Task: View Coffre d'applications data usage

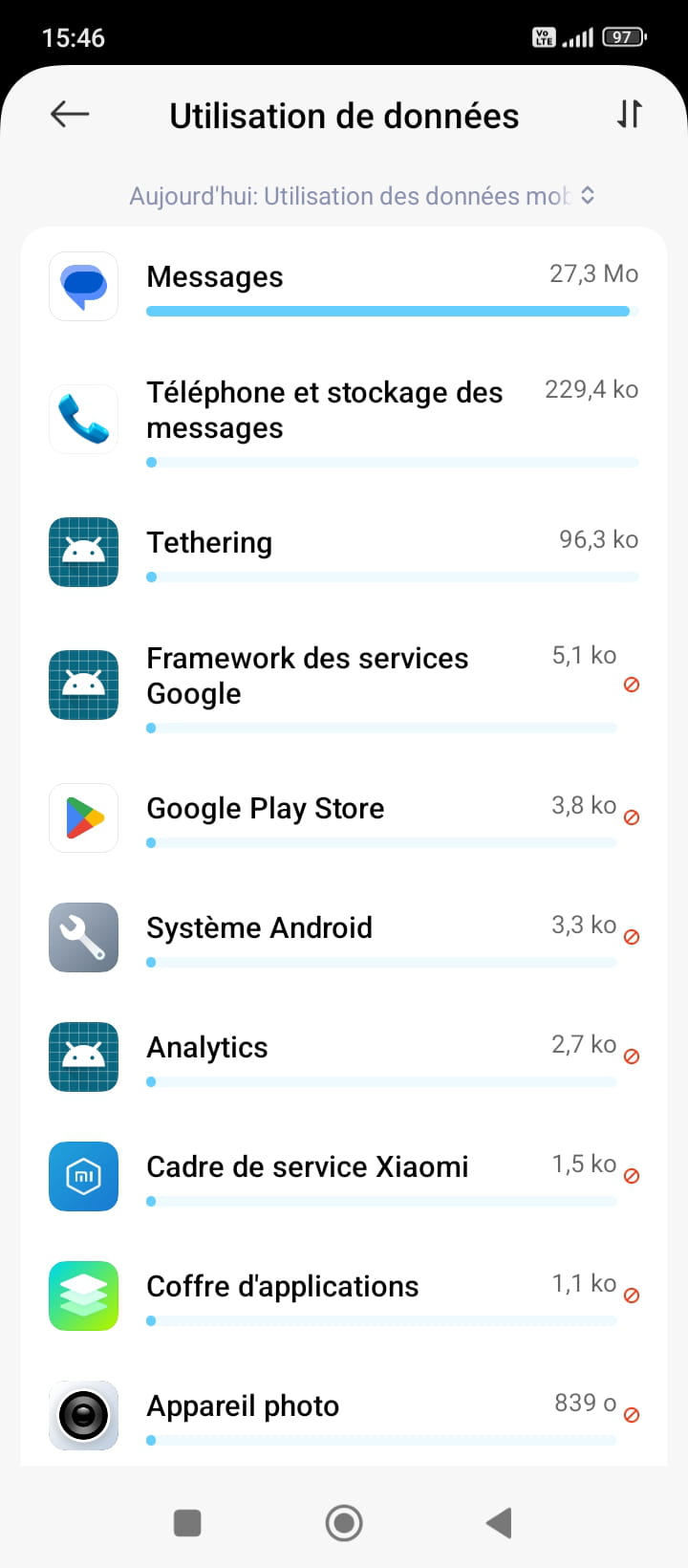Action: pos(344,1296)
